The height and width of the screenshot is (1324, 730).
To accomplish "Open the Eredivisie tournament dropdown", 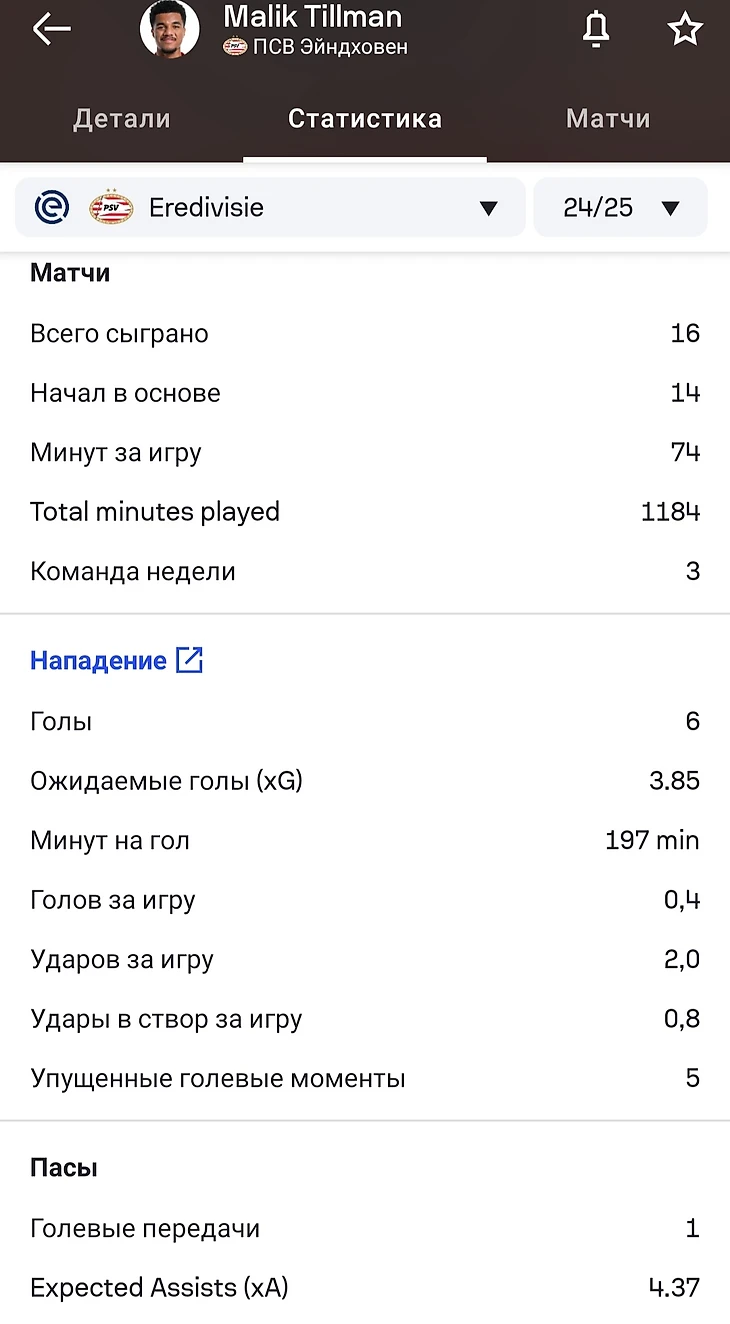I will pos(270,208).
